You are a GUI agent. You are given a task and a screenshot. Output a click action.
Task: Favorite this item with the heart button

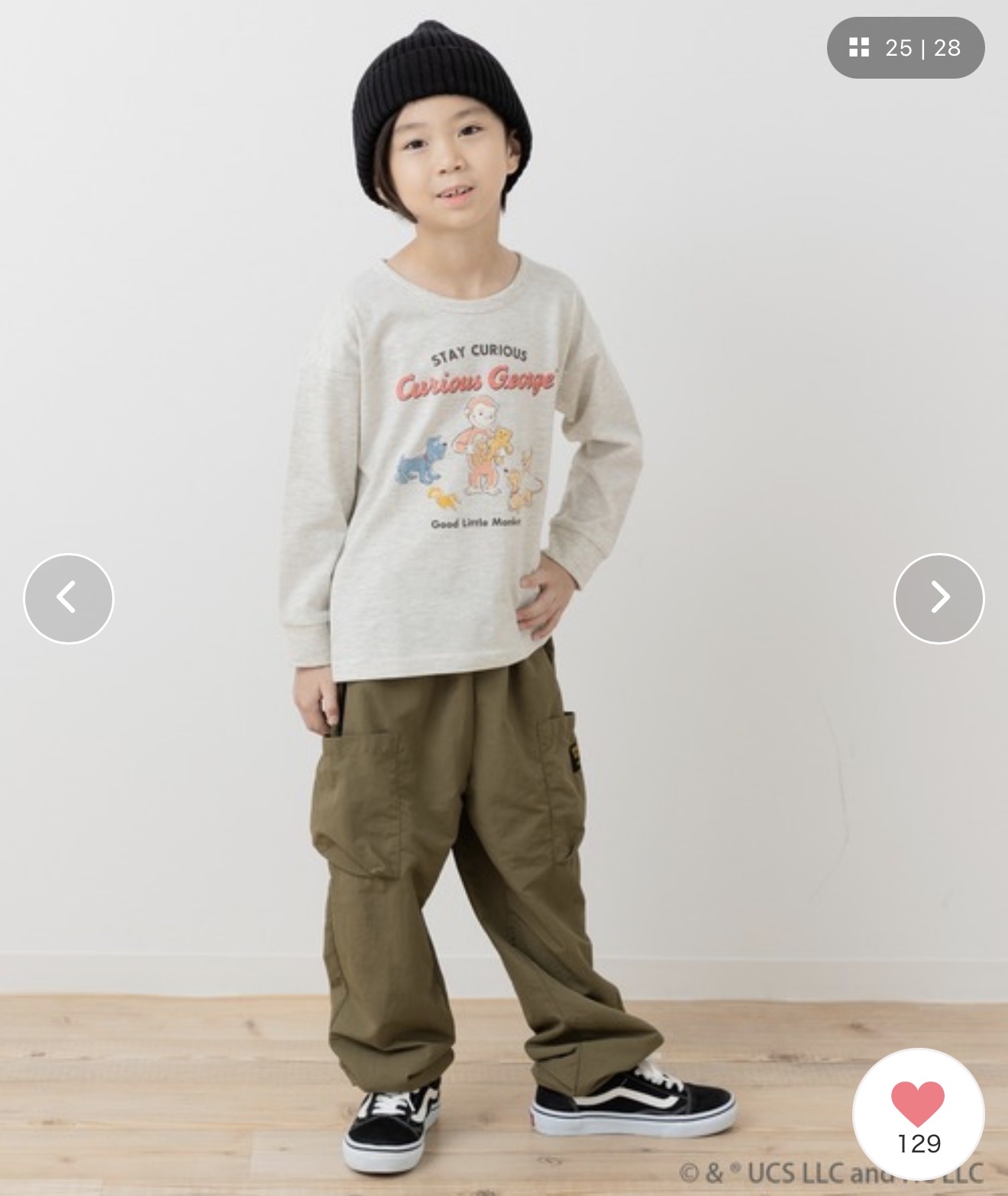point(919,1114)
